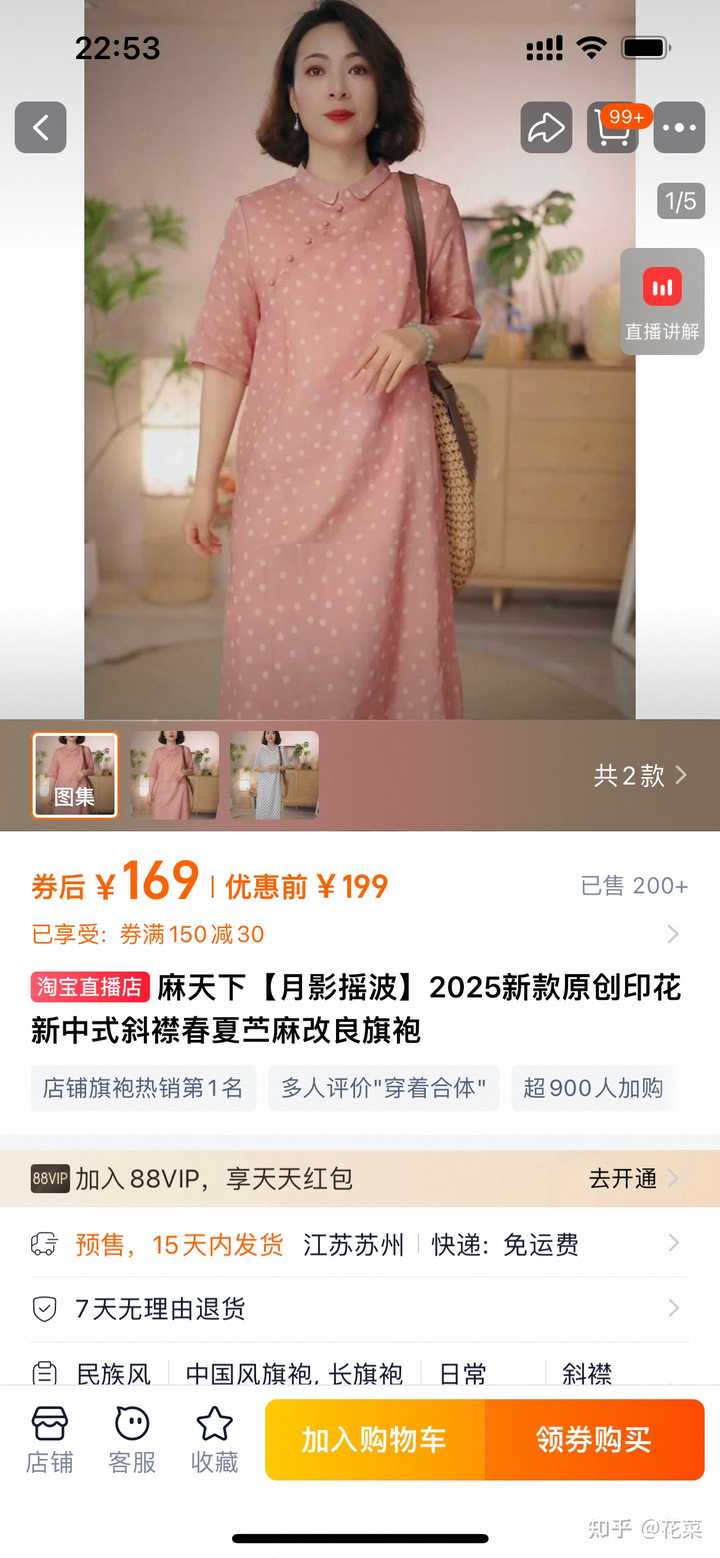The width and height of the screenshot is (720, 1558).
Task: Buy with coupon via 领券购买
Action: point(594,1440)
